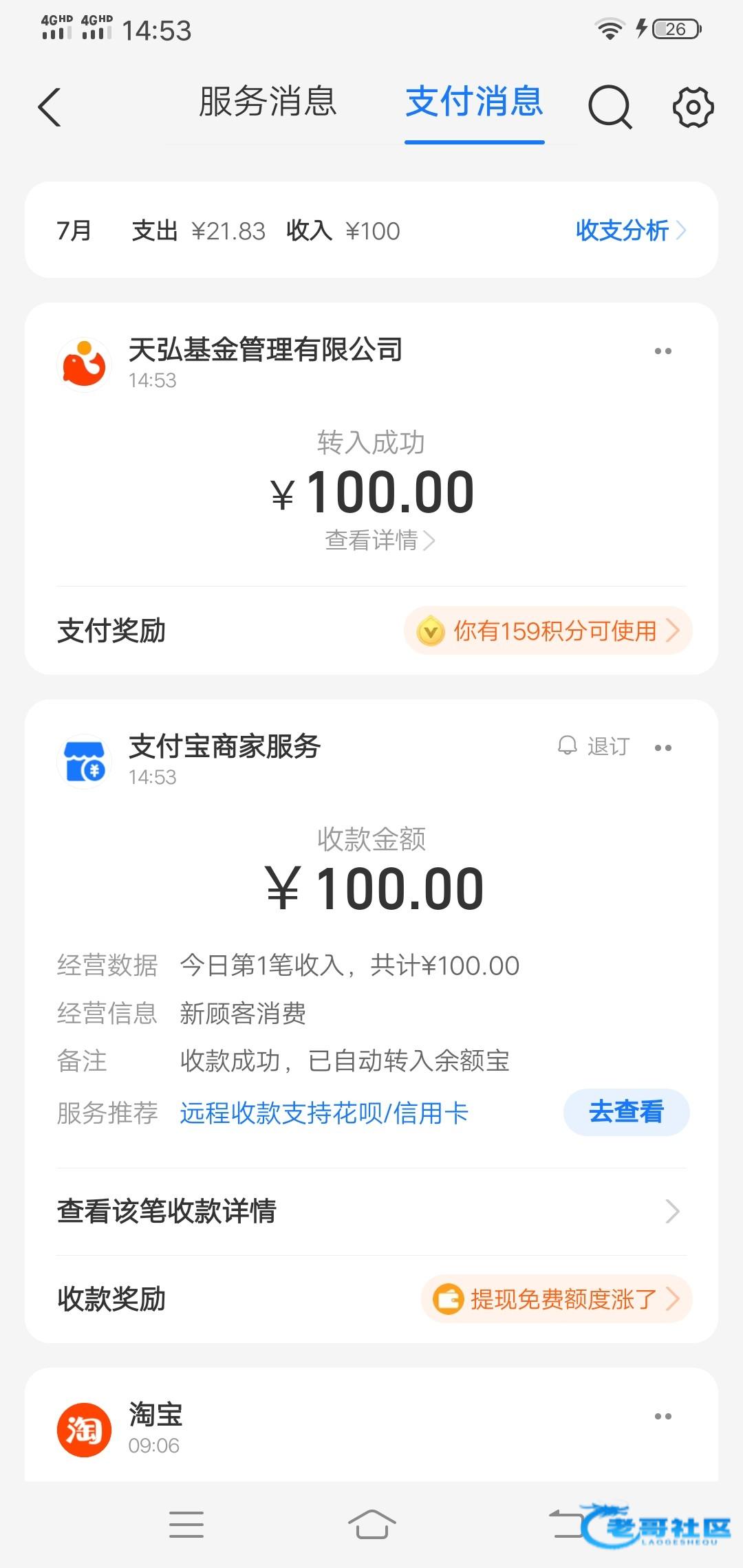Open the search icon
The image size is (743, 1568).
(610, 107)
